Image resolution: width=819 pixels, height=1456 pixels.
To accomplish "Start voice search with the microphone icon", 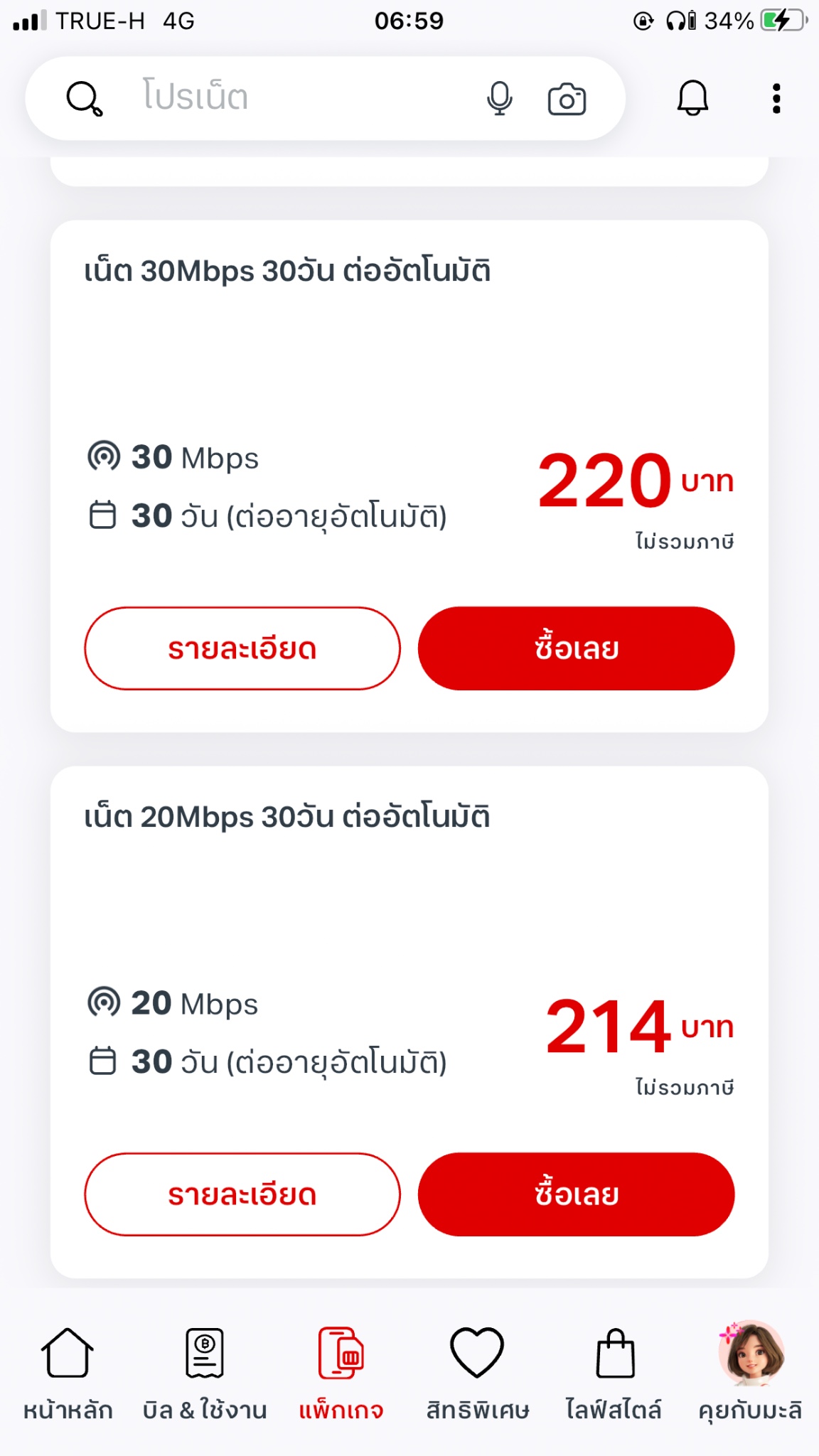I will coord(500,98).
